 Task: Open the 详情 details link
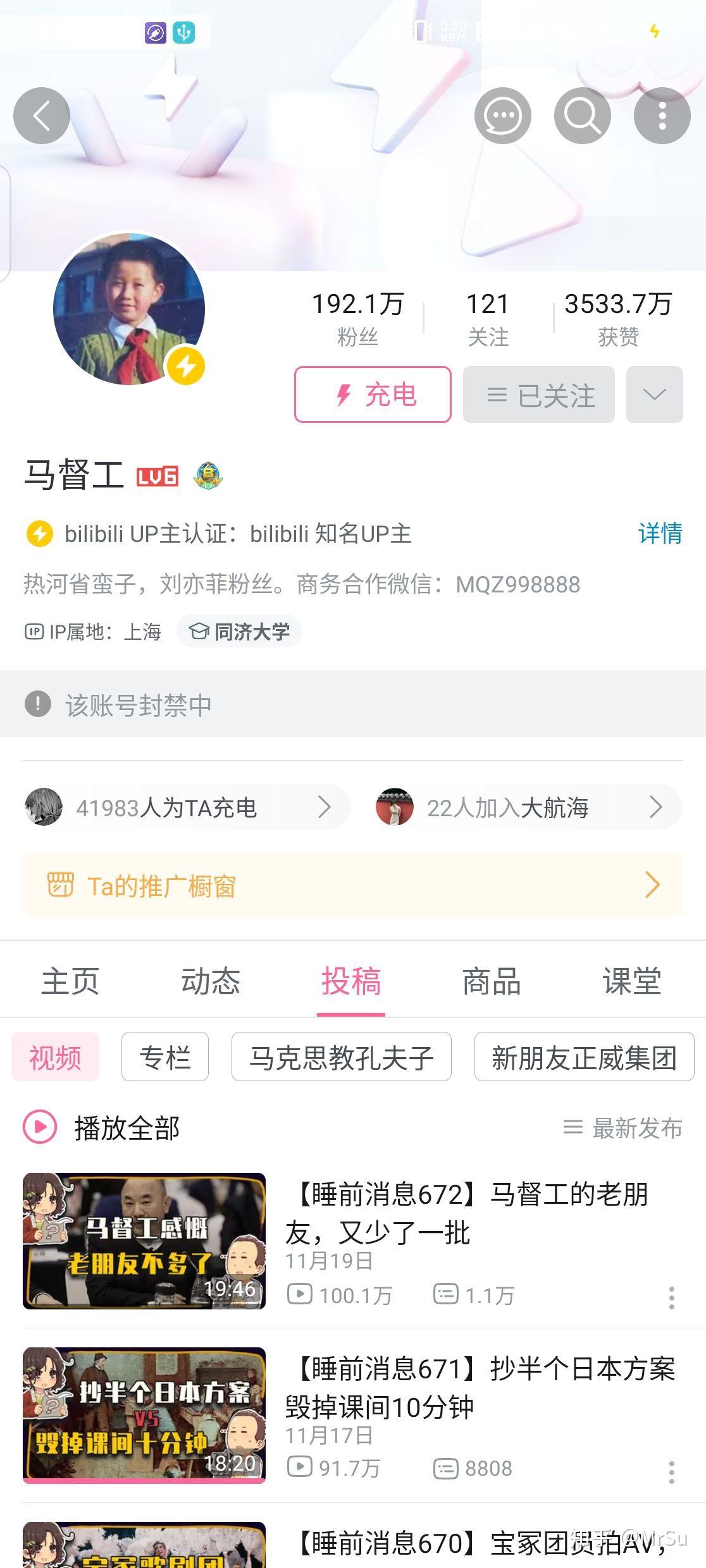(660, 533)
